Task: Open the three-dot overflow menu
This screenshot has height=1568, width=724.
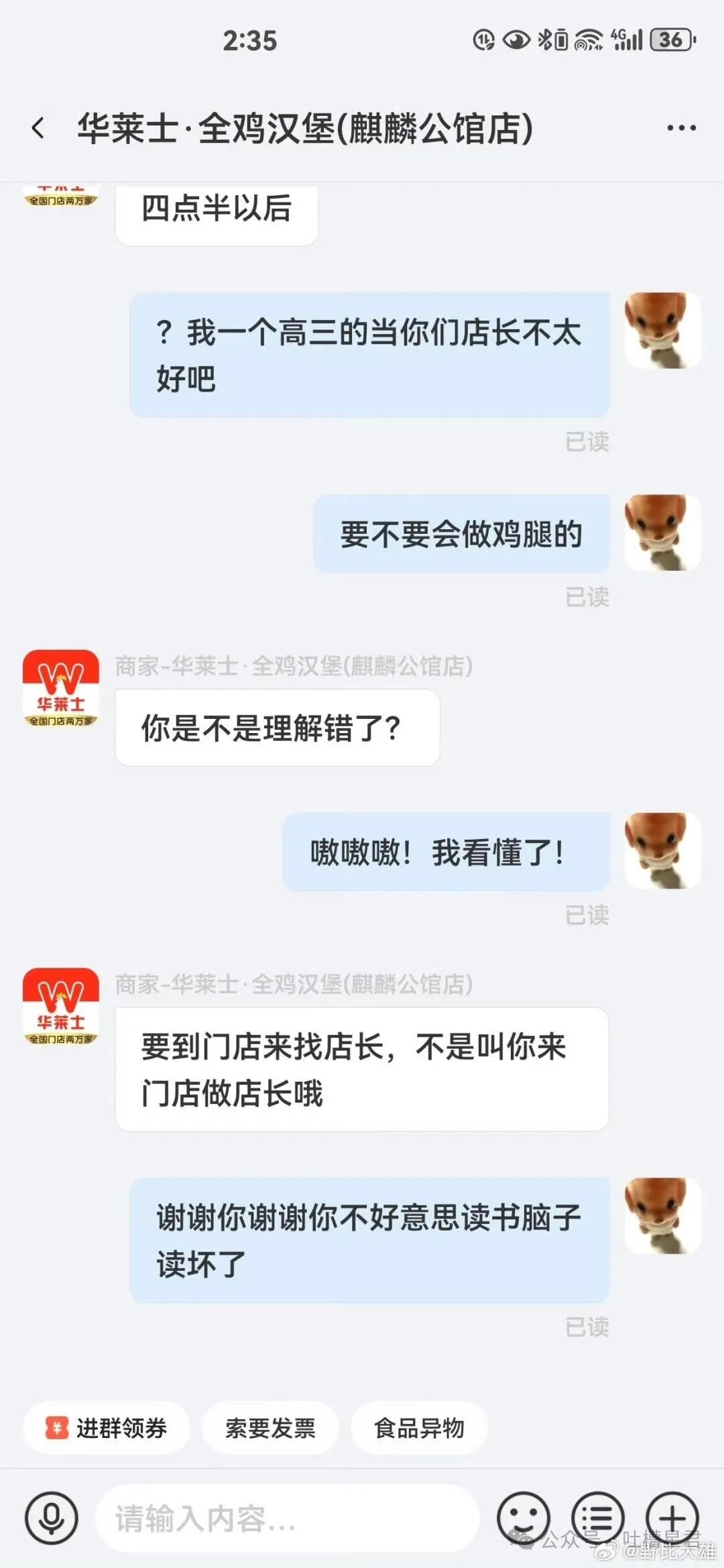Action: pyautogui.click(x=681, y=127)
